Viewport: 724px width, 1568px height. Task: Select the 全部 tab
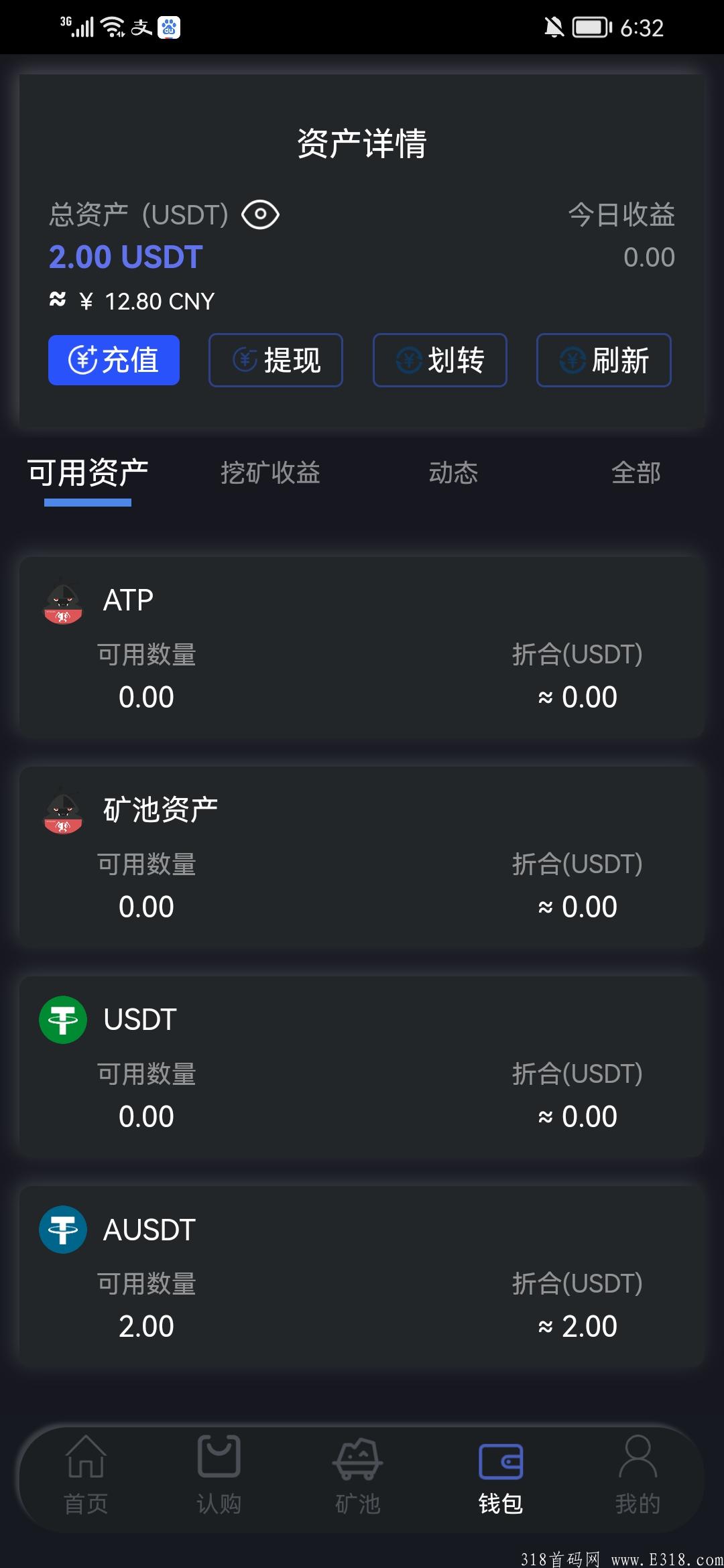click(638, 472)
